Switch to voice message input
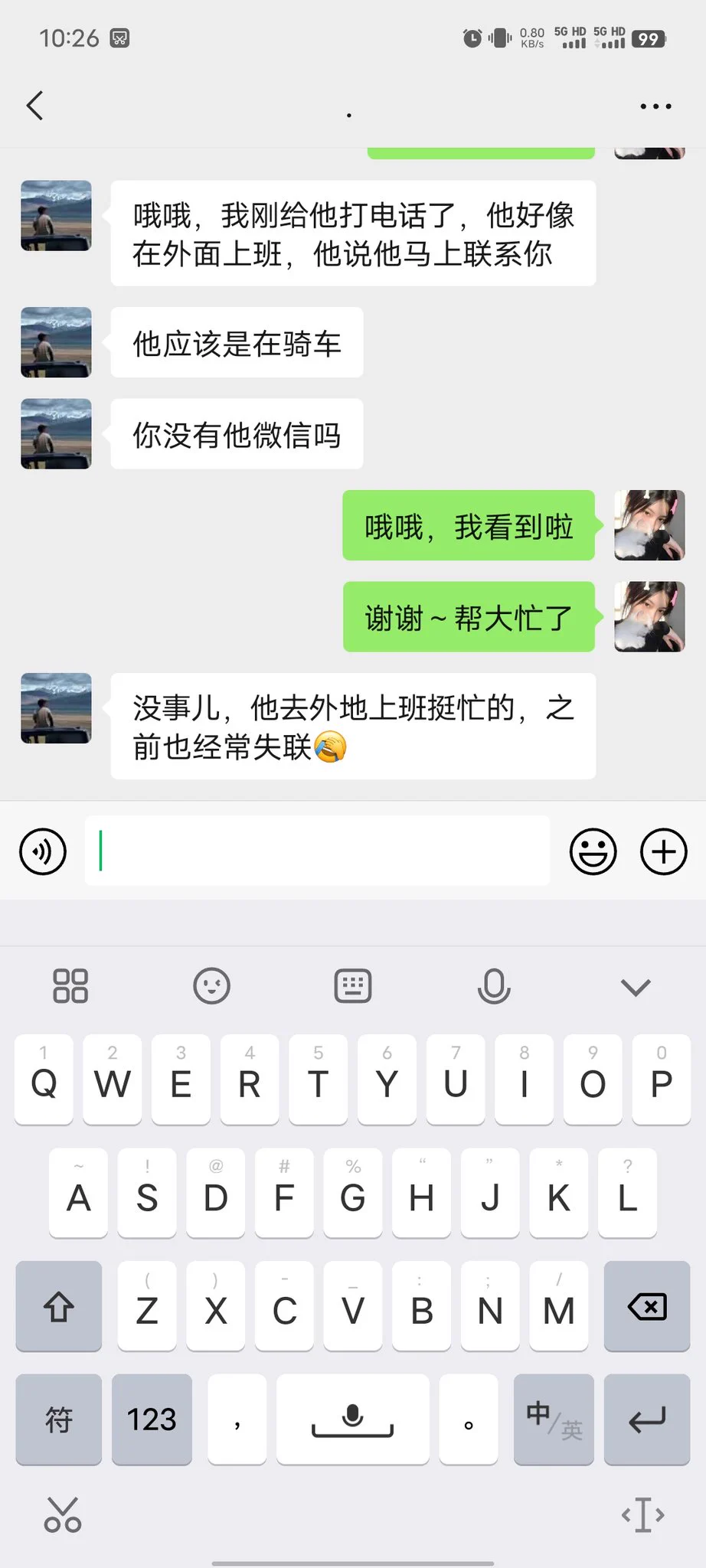 pos(43,851)
